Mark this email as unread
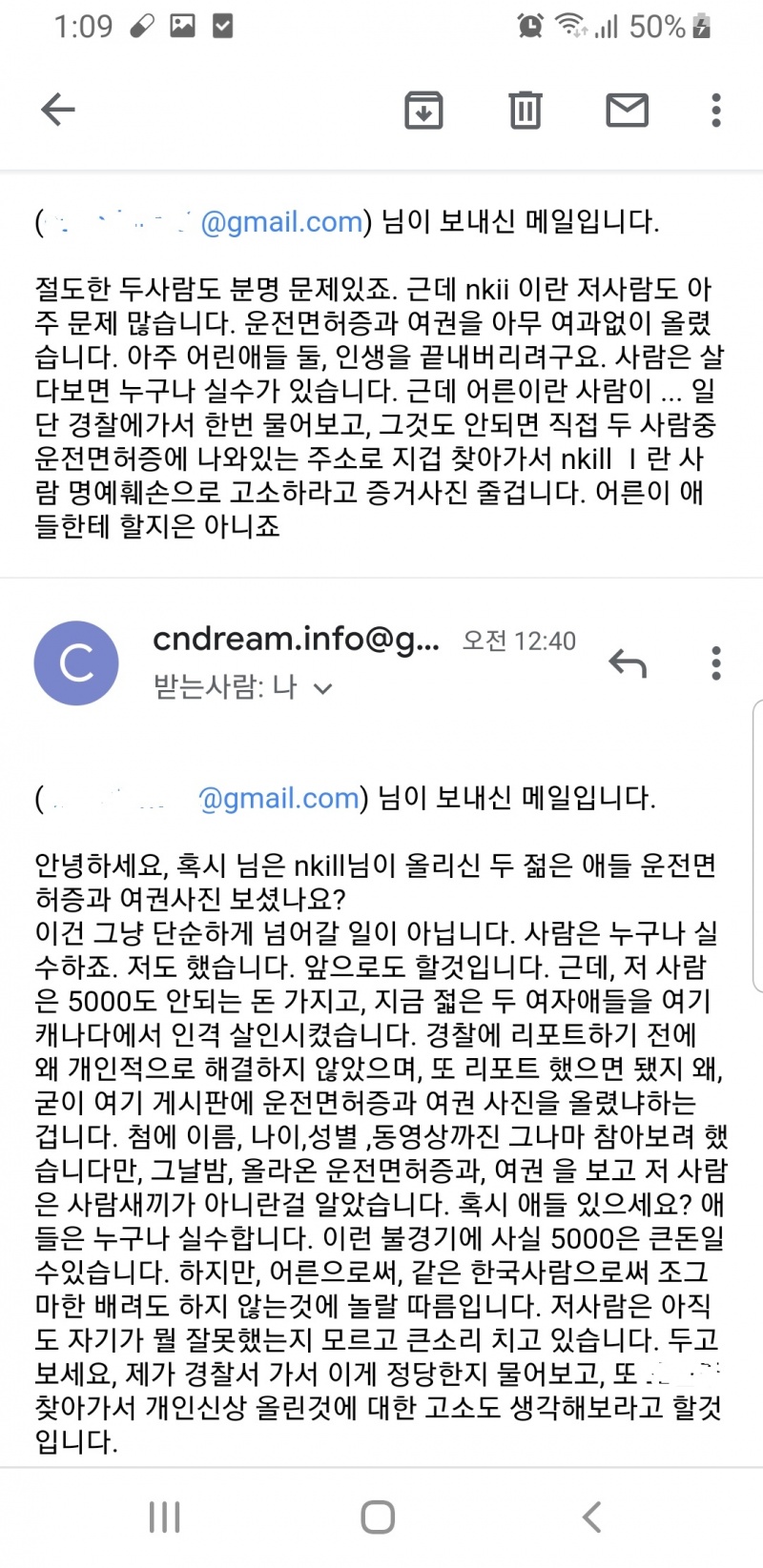The image size is (763, 1568). click(x=627, y=110)
